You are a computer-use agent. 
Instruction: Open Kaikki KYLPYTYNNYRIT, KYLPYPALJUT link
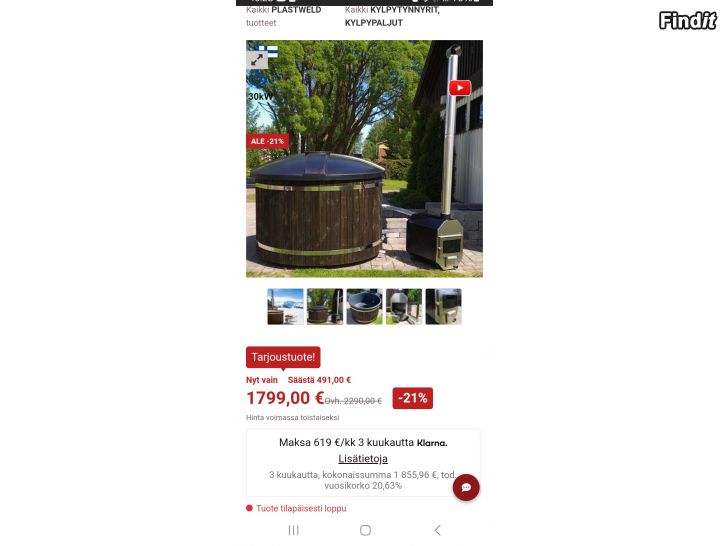point(392,15)
